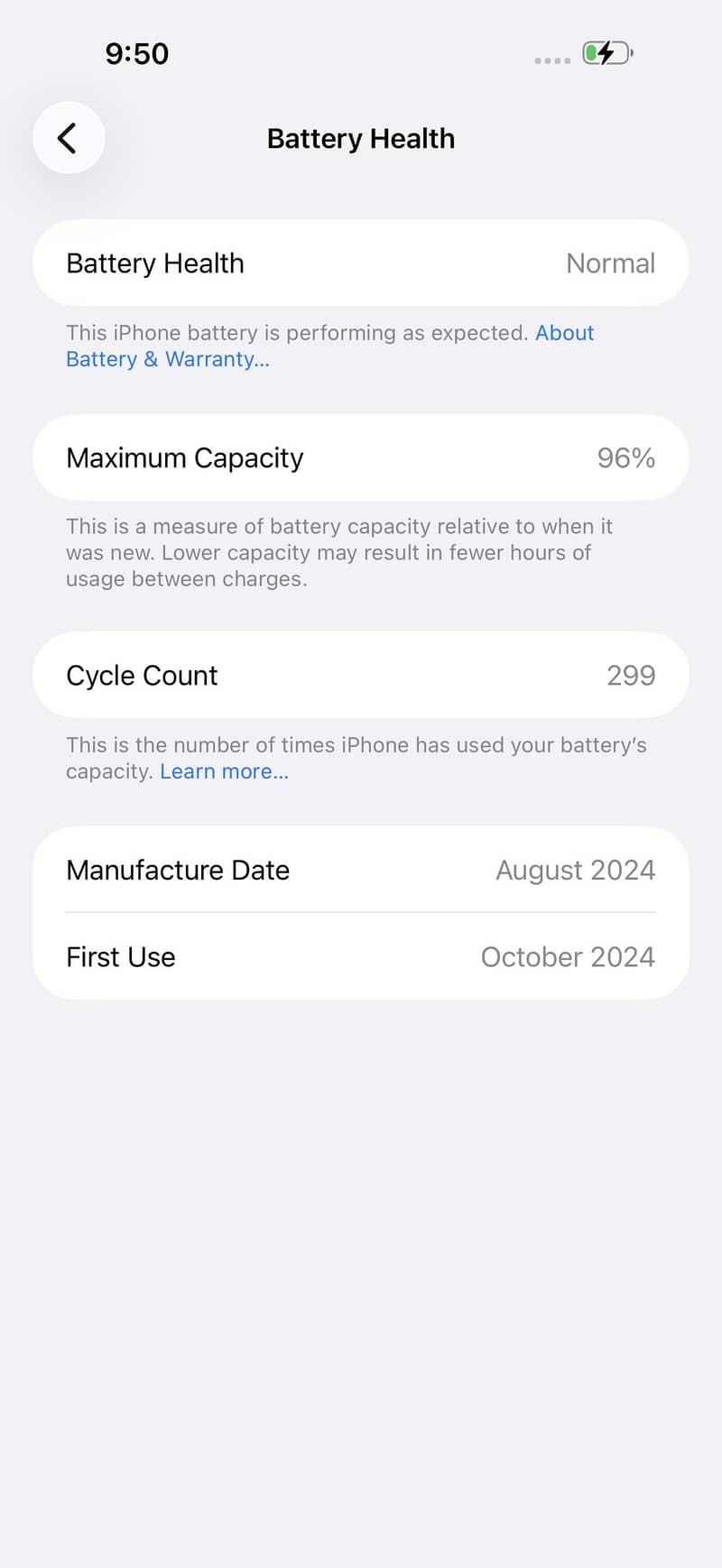This screenshot has width=722, height=1568.
Task: Tap the Maximum Capacity row
Action: click(361, 457)
